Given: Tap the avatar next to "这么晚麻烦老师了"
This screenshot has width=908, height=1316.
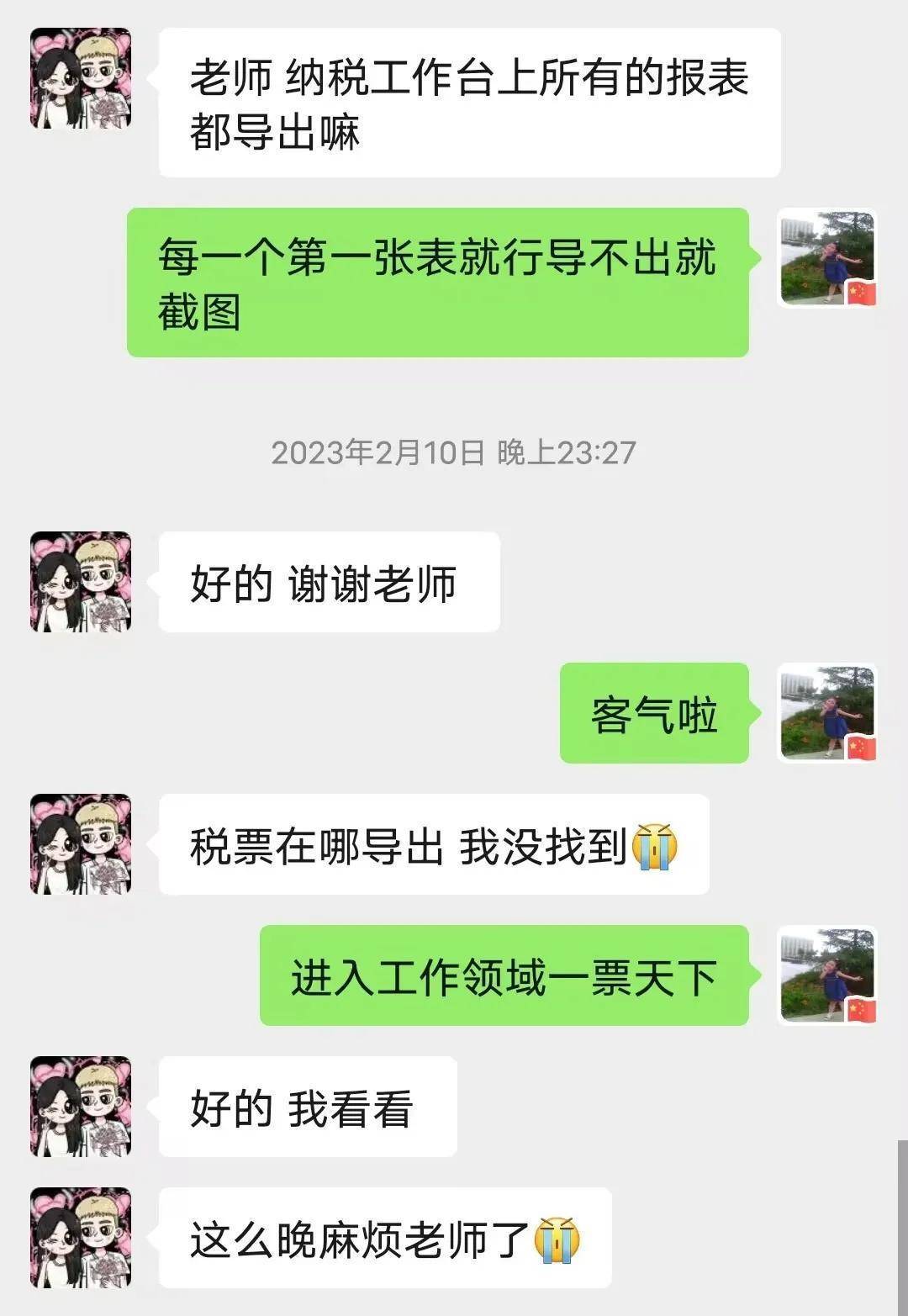Looking at the screenshot, I should click(x=81, y=1238).
